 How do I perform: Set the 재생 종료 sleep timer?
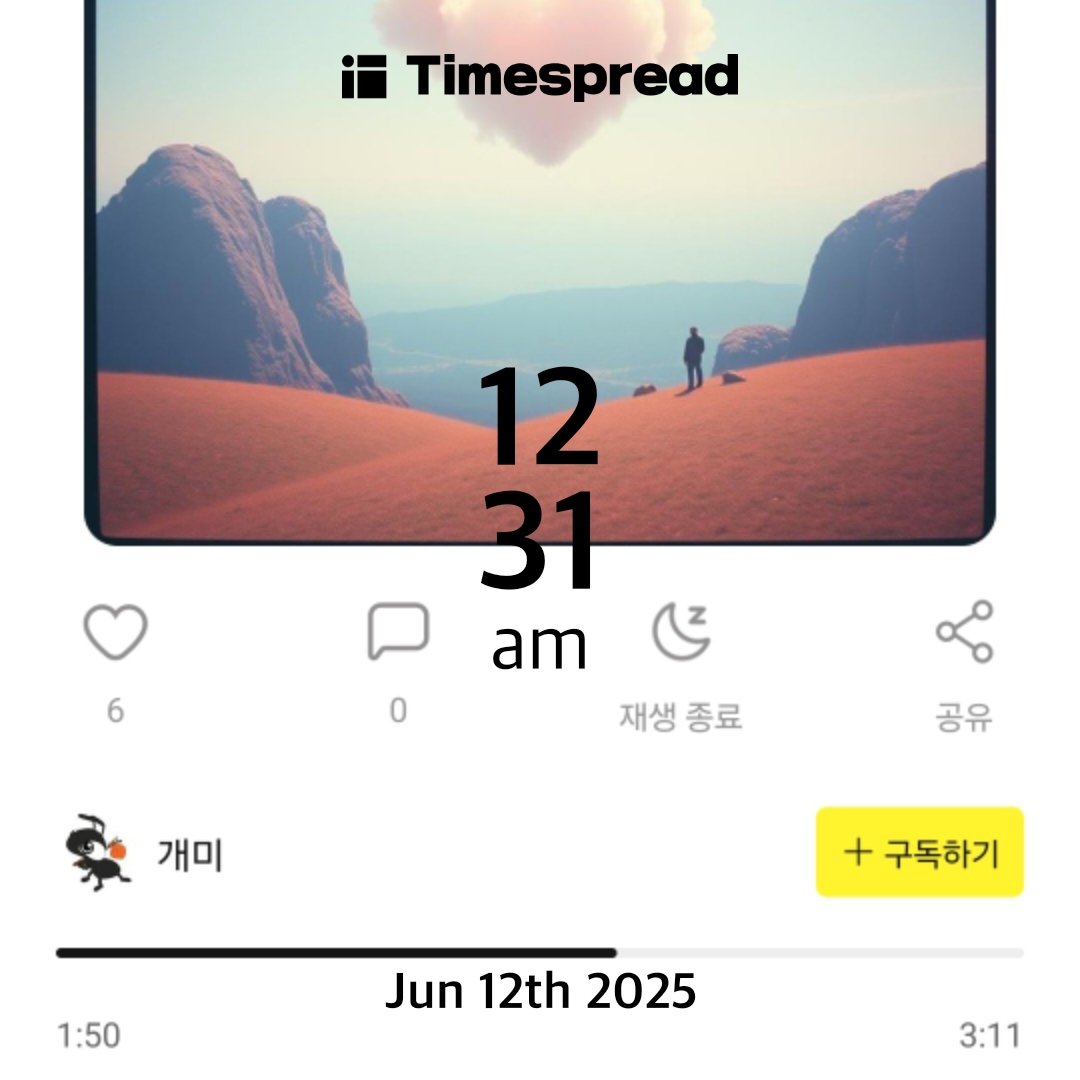[x=681, y=634]
